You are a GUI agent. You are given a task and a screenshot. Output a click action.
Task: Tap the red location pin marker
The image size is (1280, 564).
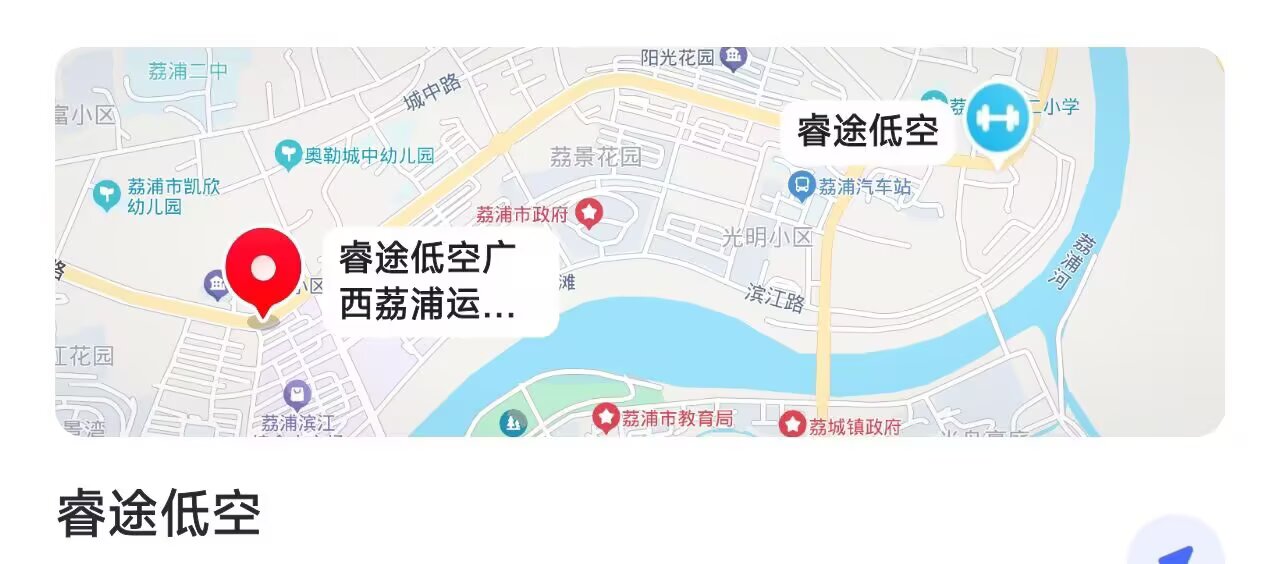pos(263,270)
